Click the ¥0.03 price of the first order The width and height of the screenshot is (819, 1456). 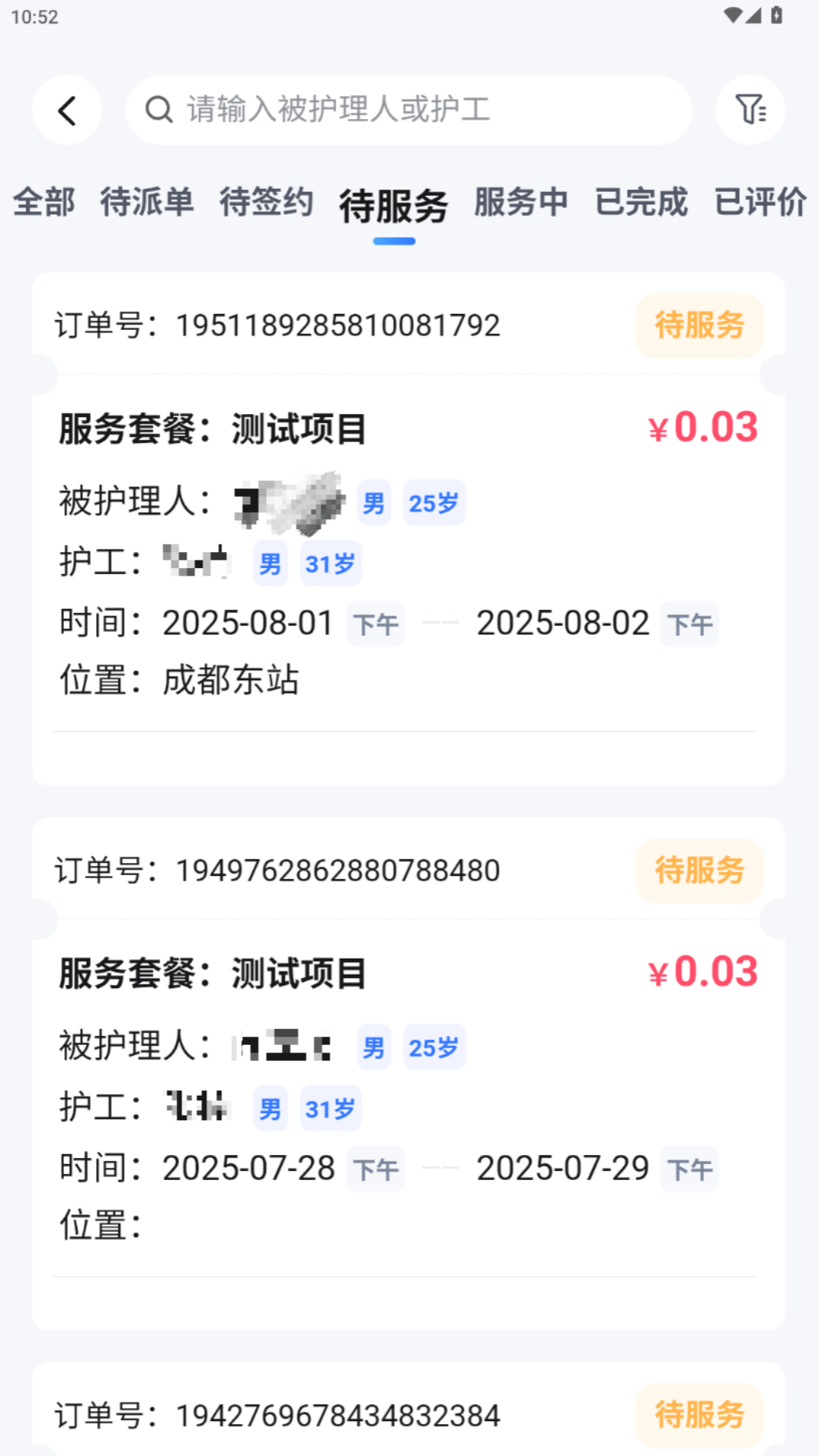(x=702, y=426)
